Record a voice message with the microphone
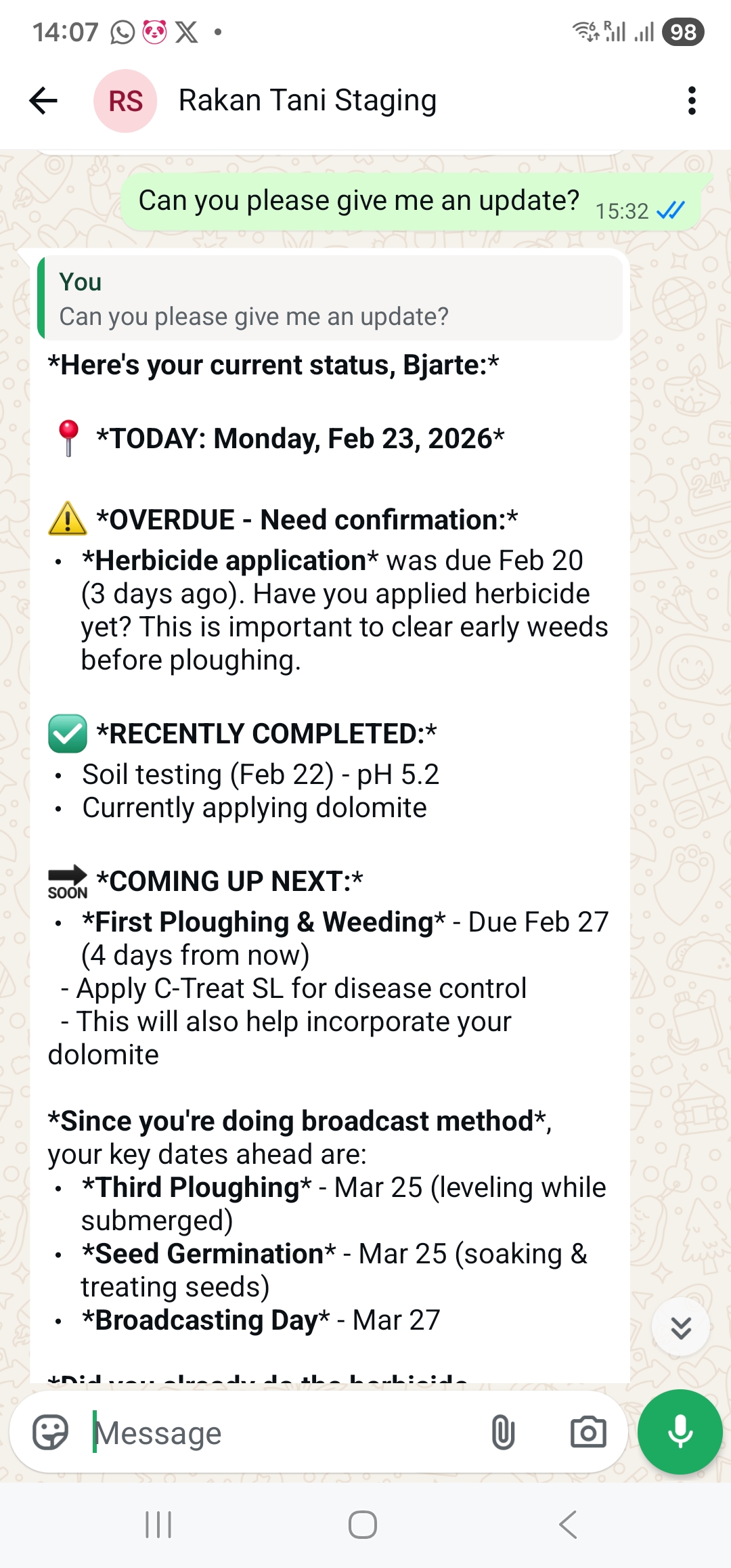The image size is (731, 1568). [x=680, y=1432]
